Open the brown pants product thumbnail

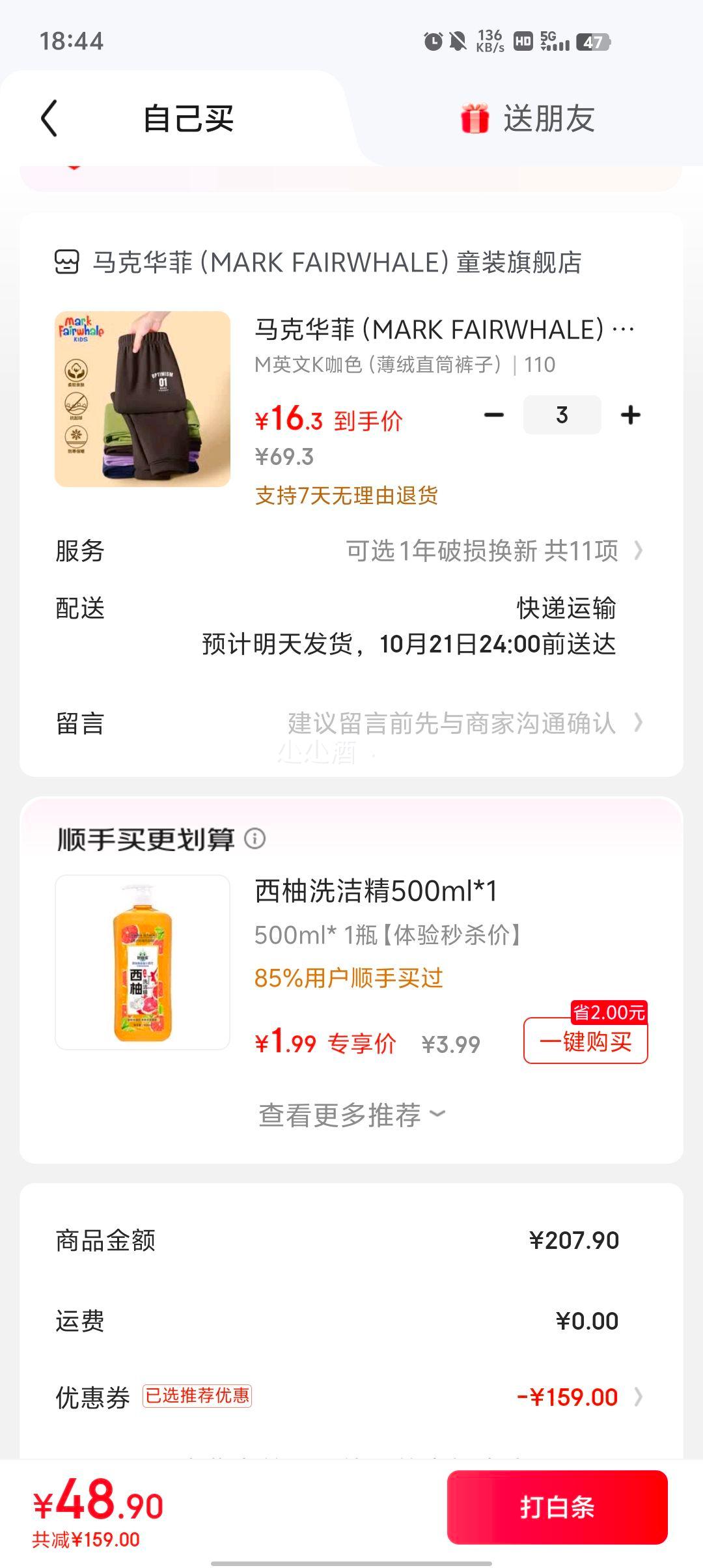coord(143,399)
